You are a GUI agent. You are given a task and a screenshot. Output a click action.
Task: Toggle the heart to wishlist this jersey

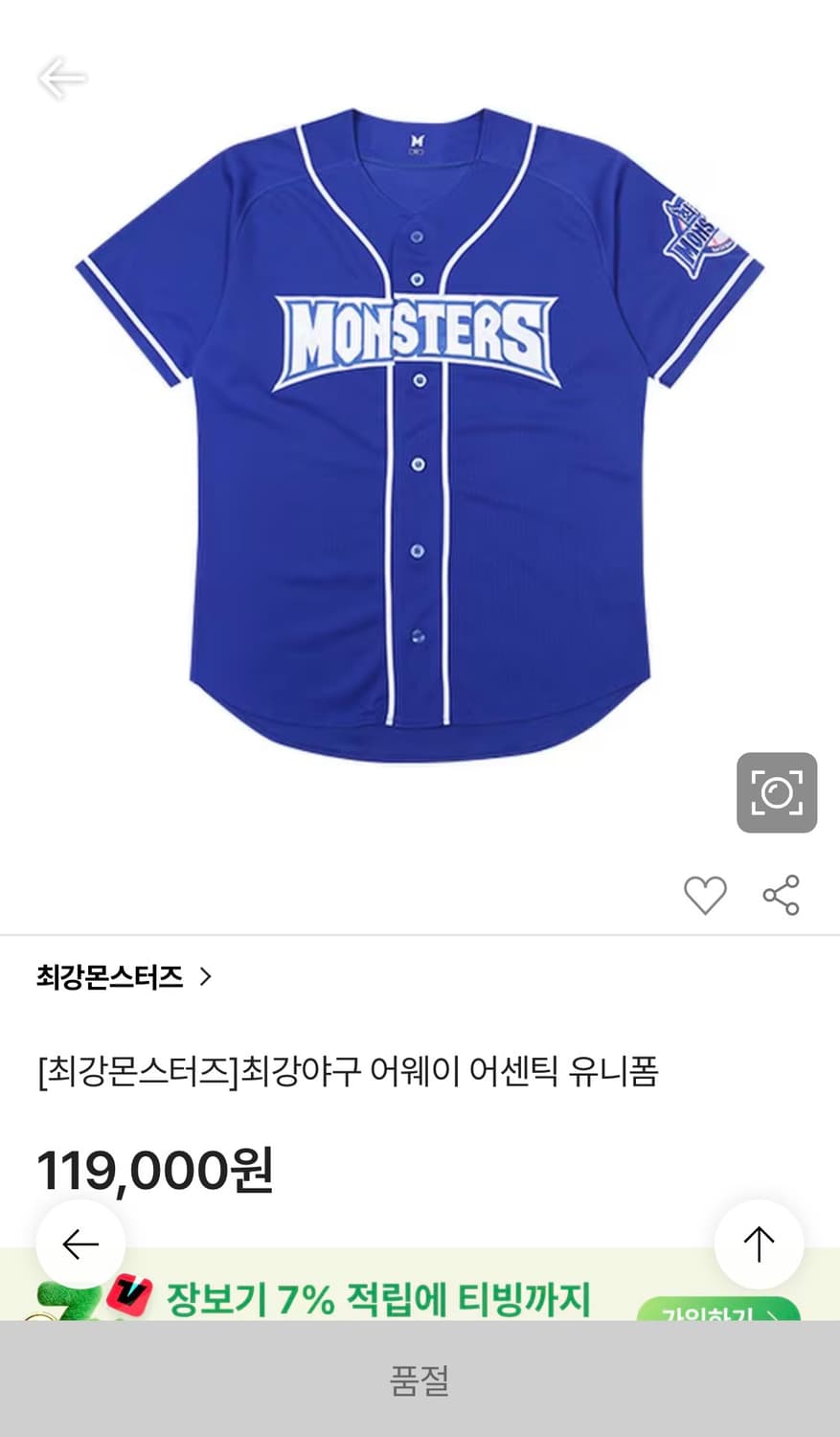(705, 894)
